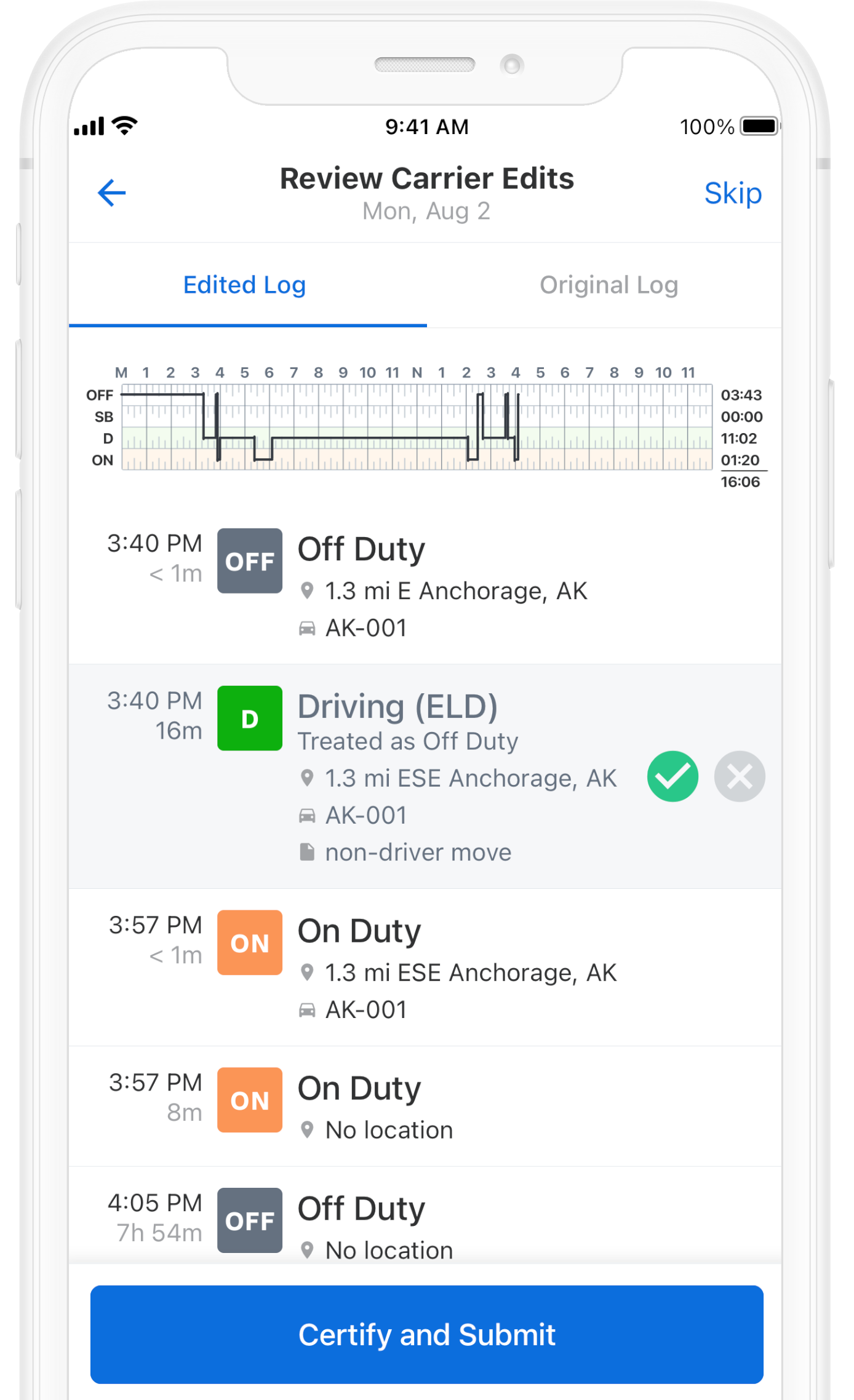Switch to the Original Log tab

point(609,285)
